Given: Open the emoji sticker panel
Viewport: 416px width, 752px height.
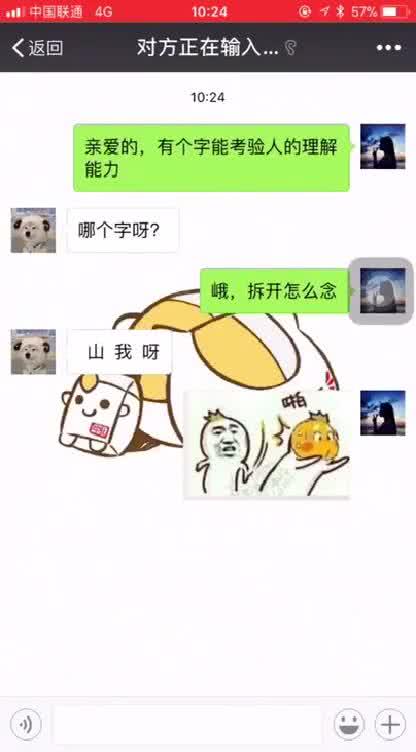Looking at the screenshot, I should click(x=349, y=724).
